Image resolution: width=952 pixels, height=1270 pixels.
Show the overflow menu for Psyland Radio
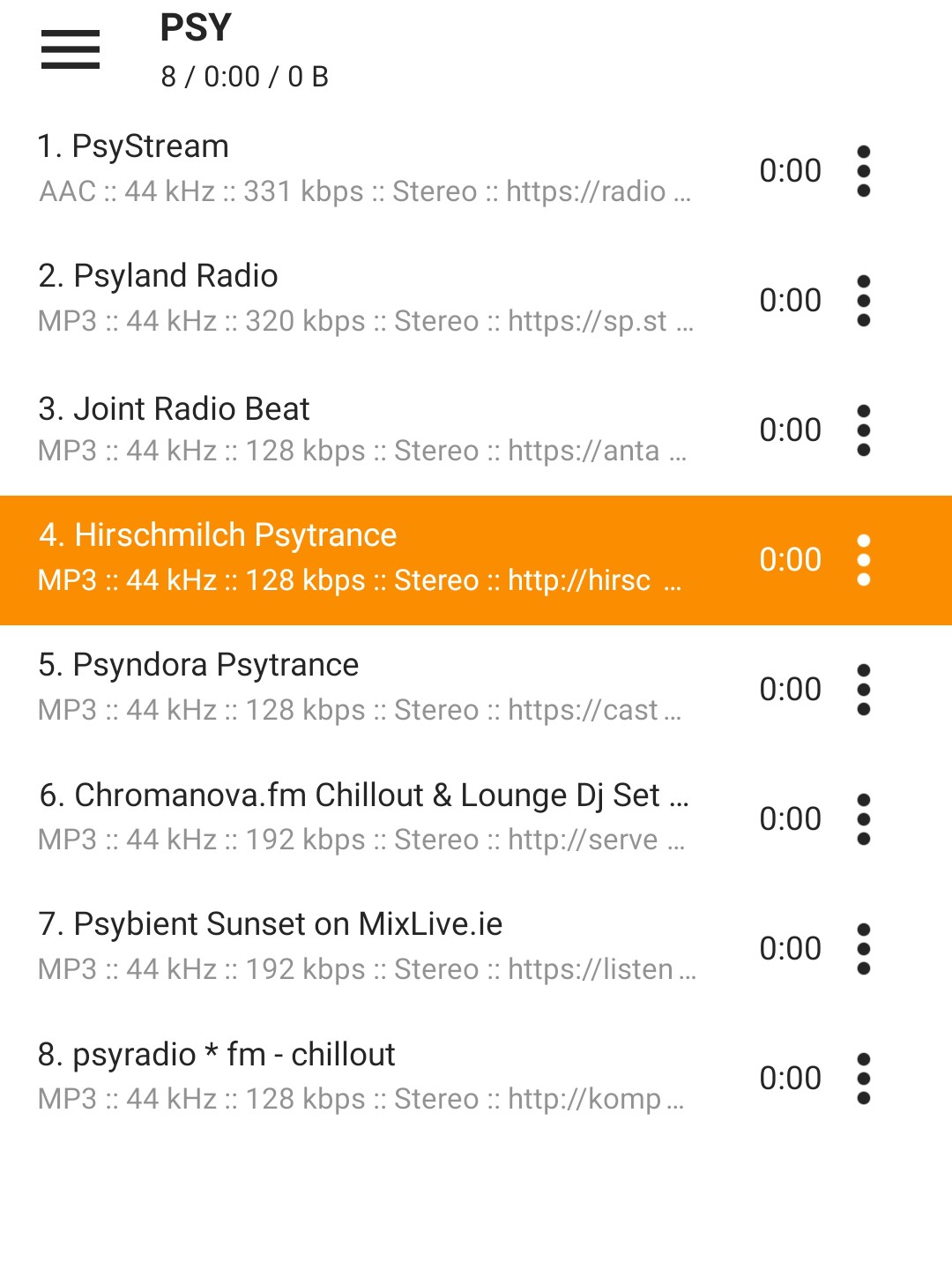click(864, 301)
